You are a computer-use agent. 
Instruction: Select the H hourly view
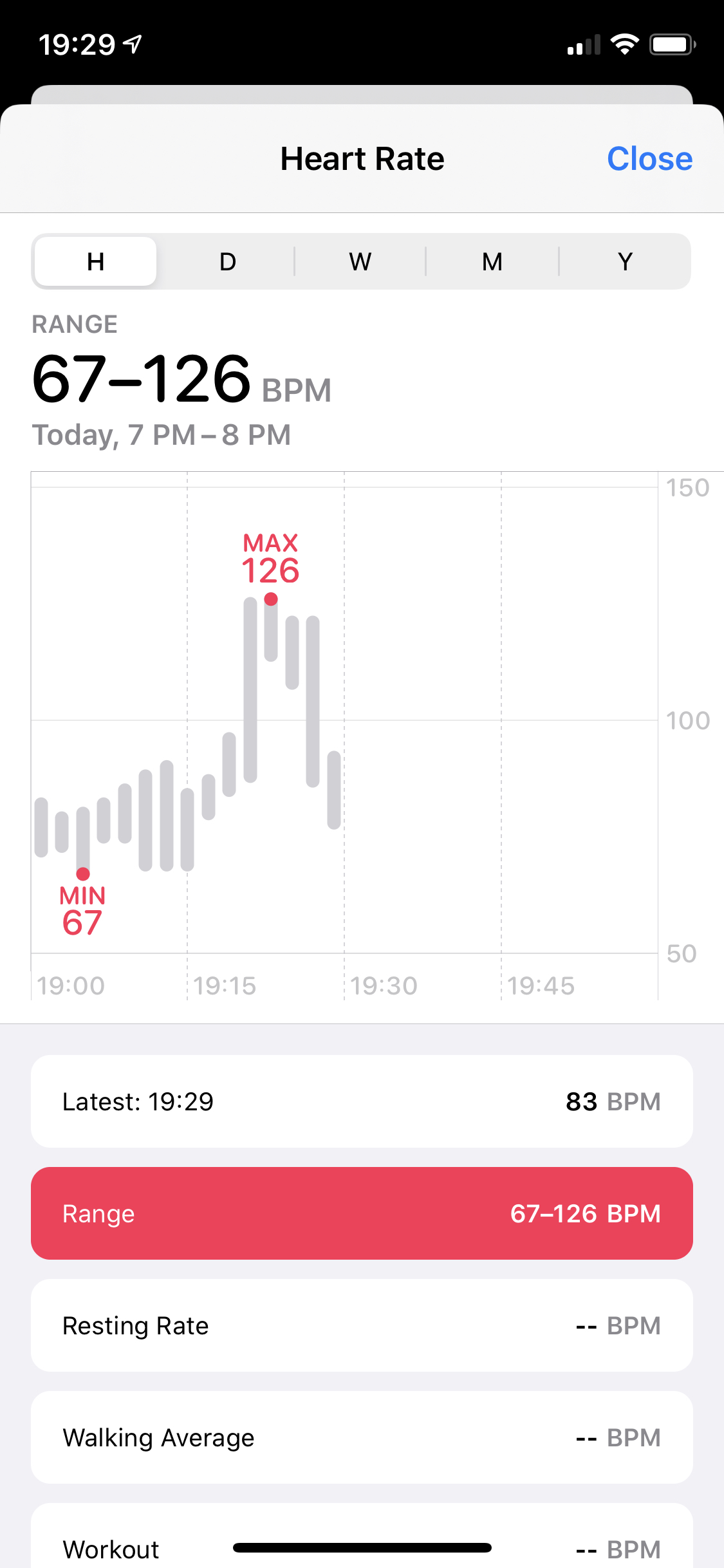[95, 261]
